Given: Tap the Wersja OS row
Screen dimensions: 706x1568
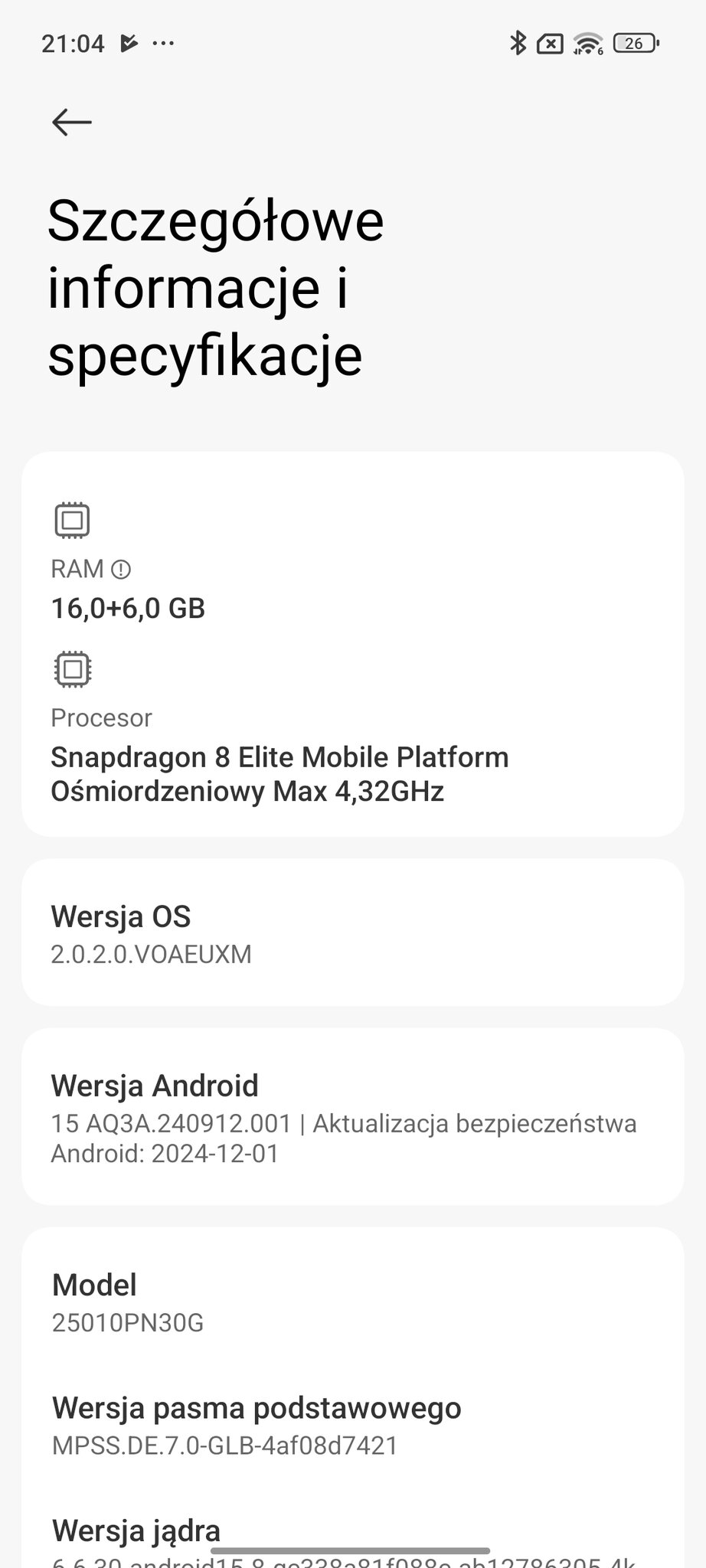Looking at the screenshot, I should point(353,933).
